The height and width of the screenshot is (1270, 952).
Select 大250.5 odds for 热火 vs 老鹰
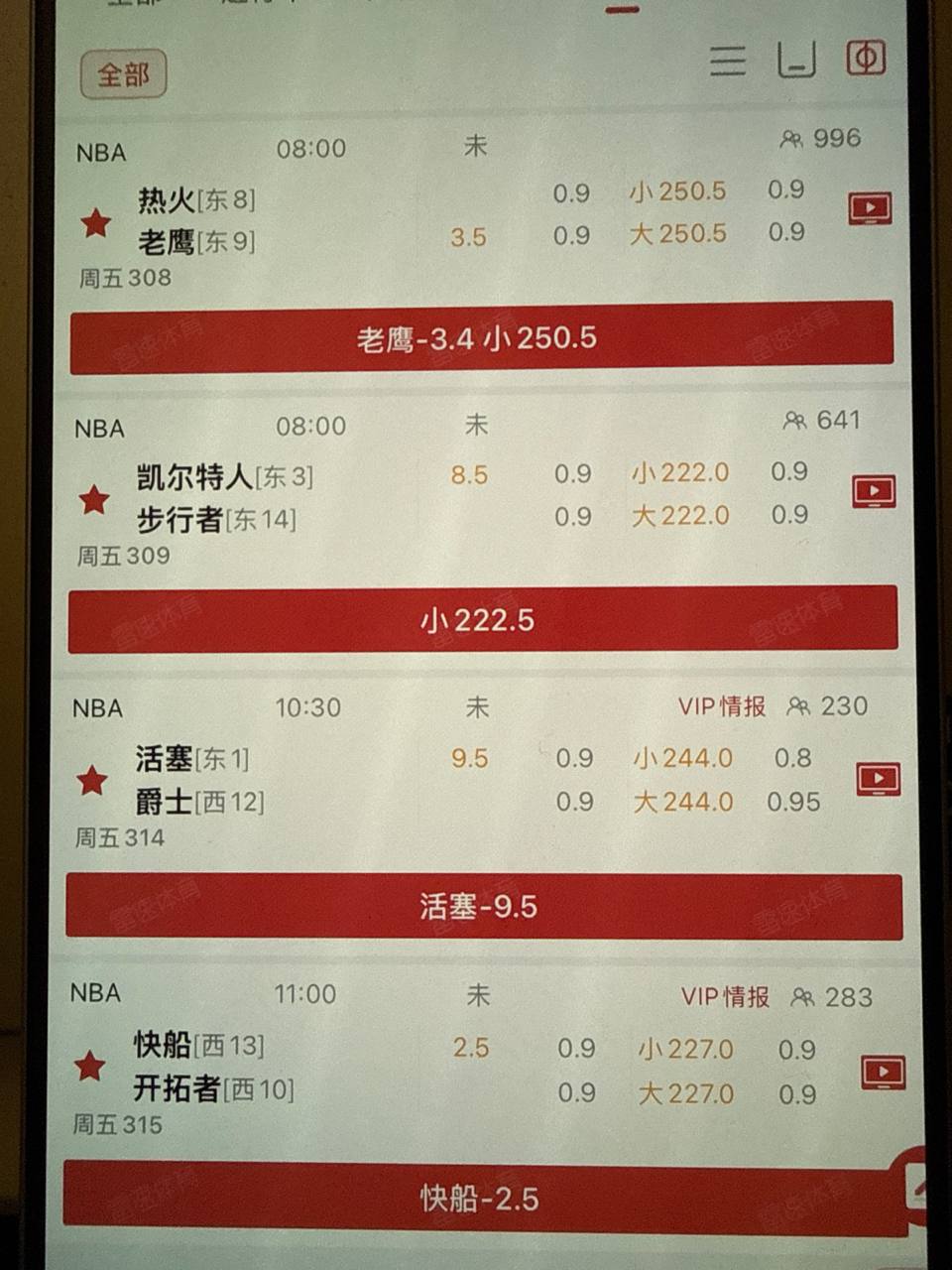point(678,234)
